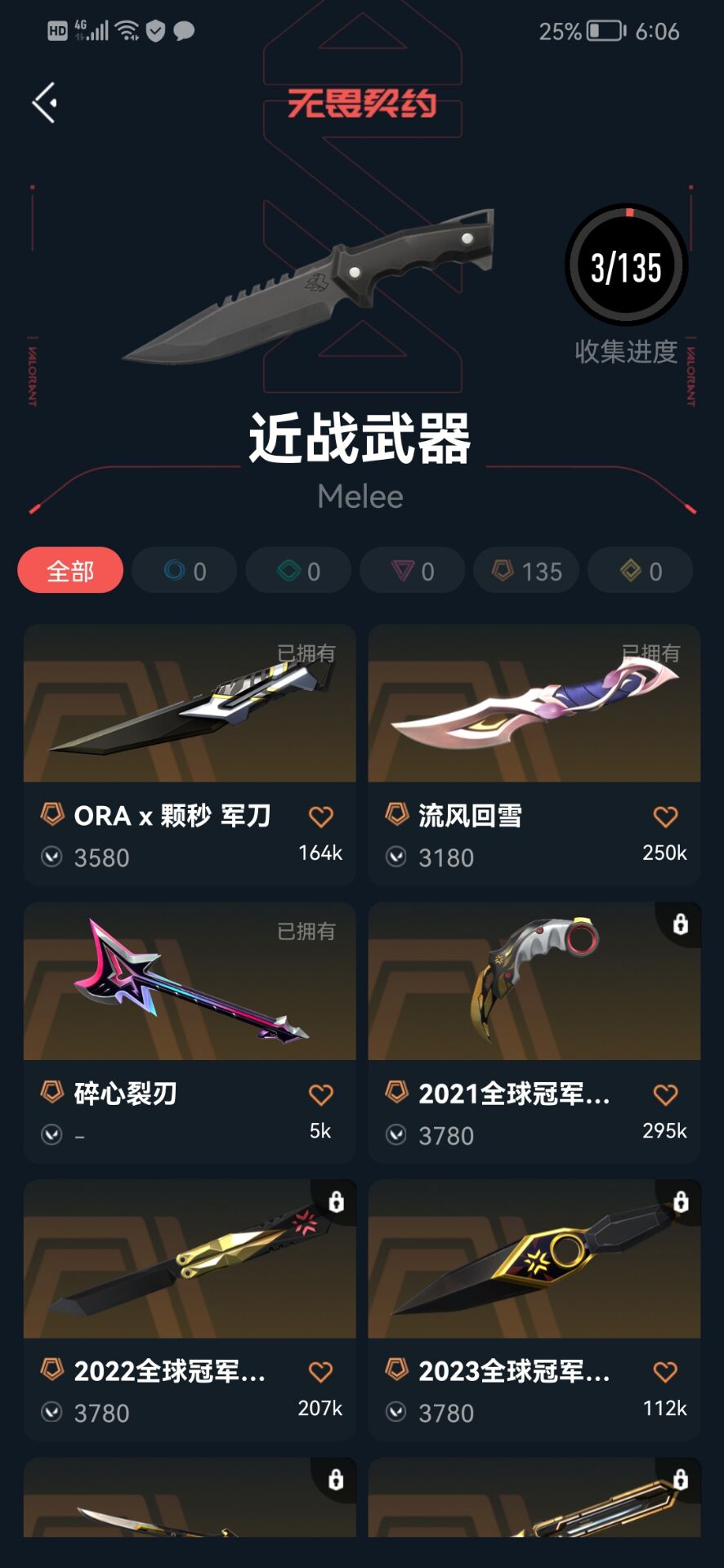Image resolution: width=724 pixels, height=1568 pixels.
Task: Filter by the pink triangle tier
Action: pyautogui.click(x=412, y=570)
